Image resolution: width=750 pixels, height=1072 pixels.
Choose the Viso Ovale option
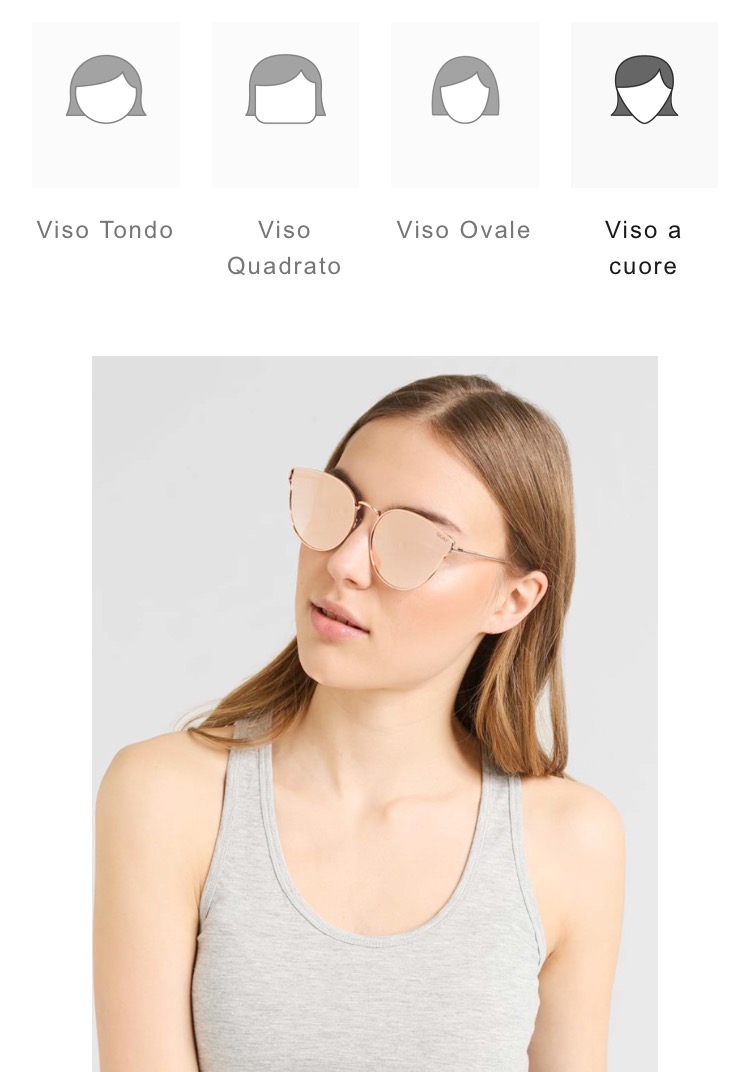point(464,105)
